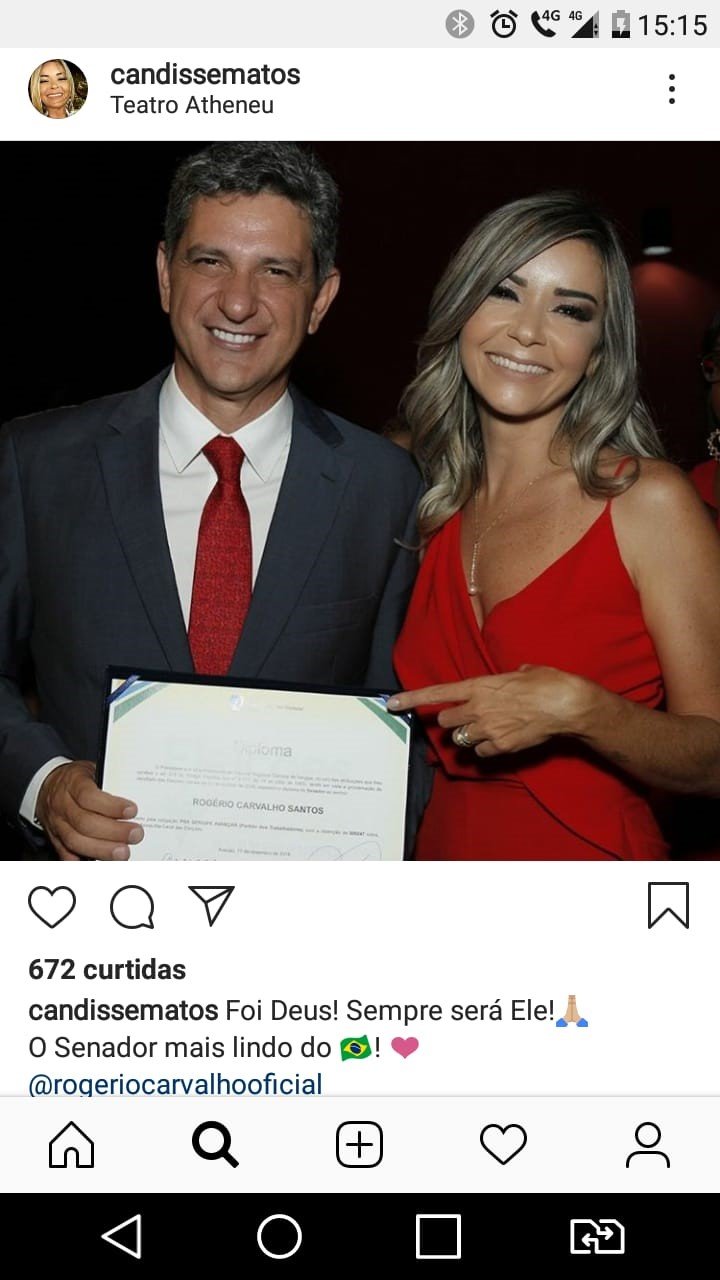Open the @rogeriocarvalhooficial mention
This screenshot has width=720, height=1280.
pyautogui.click(x=175, y=1084)
